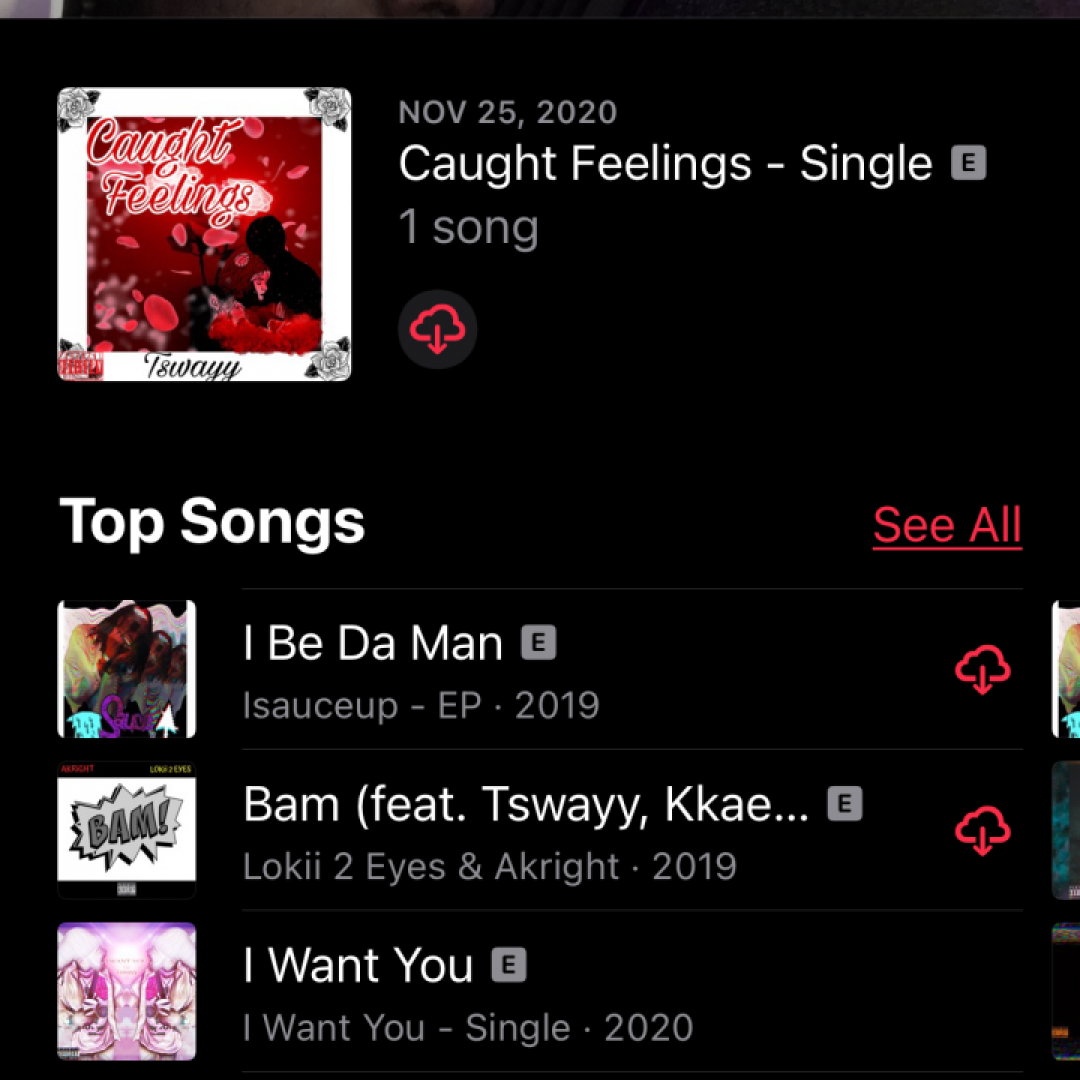This screenshot has width=1080, height=1080.
Task: Play the song I Want You
Action: (x=358, y=966)
